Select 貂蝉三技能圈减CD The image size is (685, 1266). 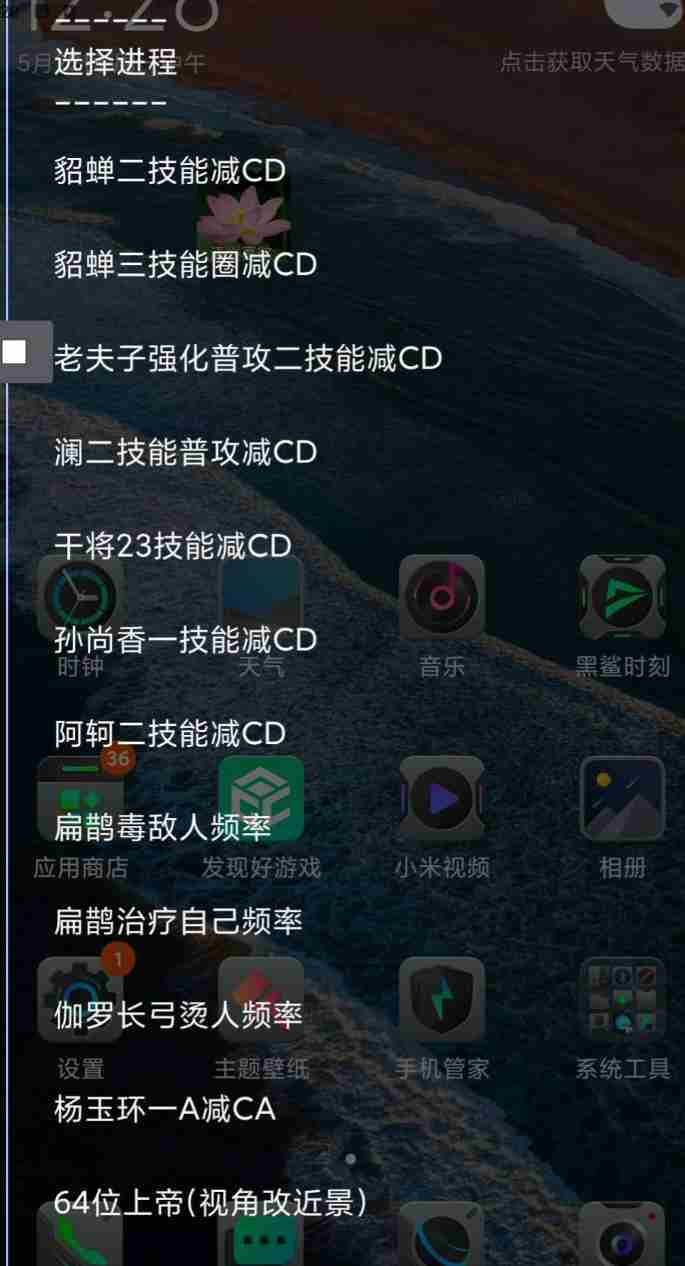pyautogui.click(x=185, y=264)
